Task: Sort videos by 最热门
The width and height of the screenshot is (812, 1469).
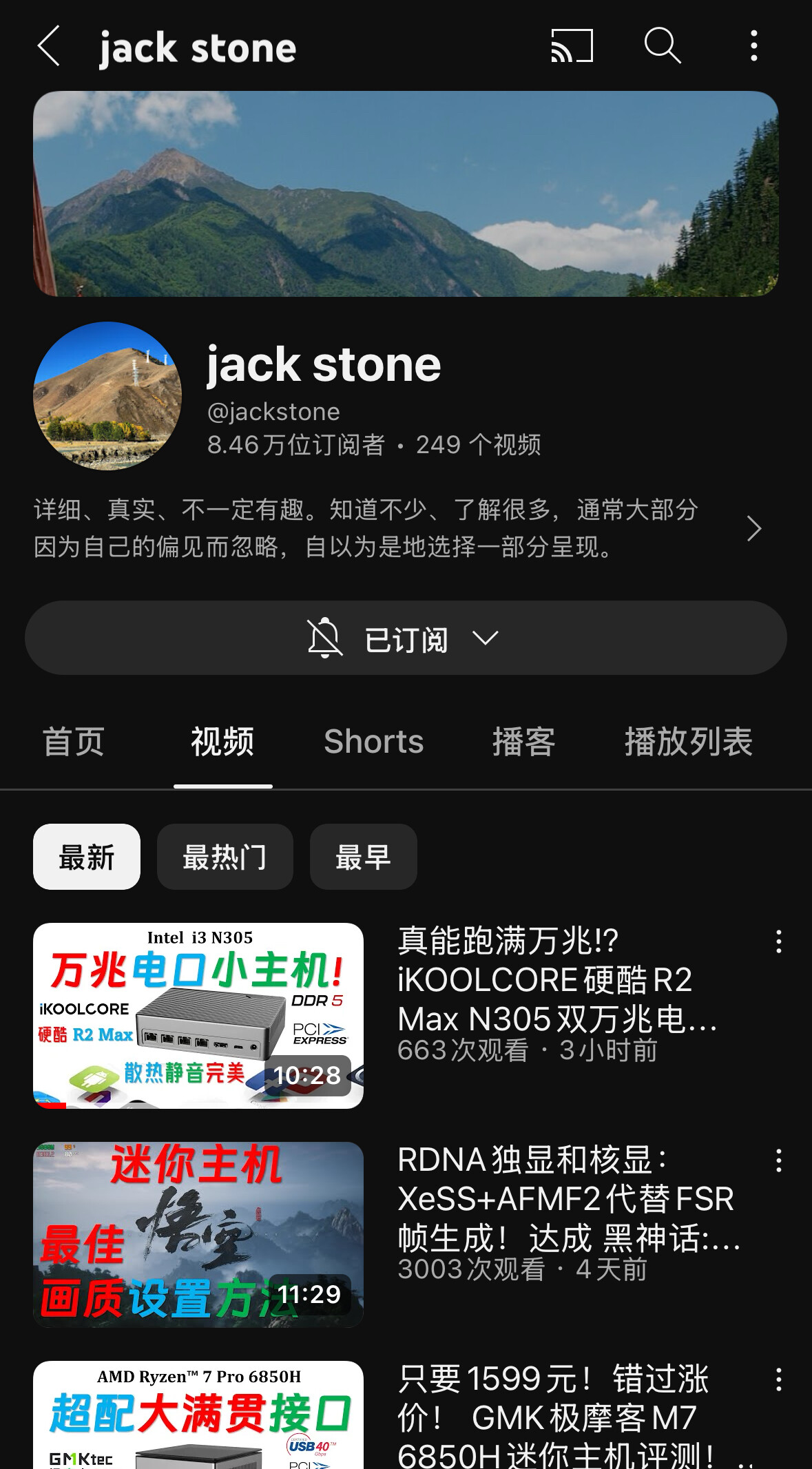Action: [225, 857]
